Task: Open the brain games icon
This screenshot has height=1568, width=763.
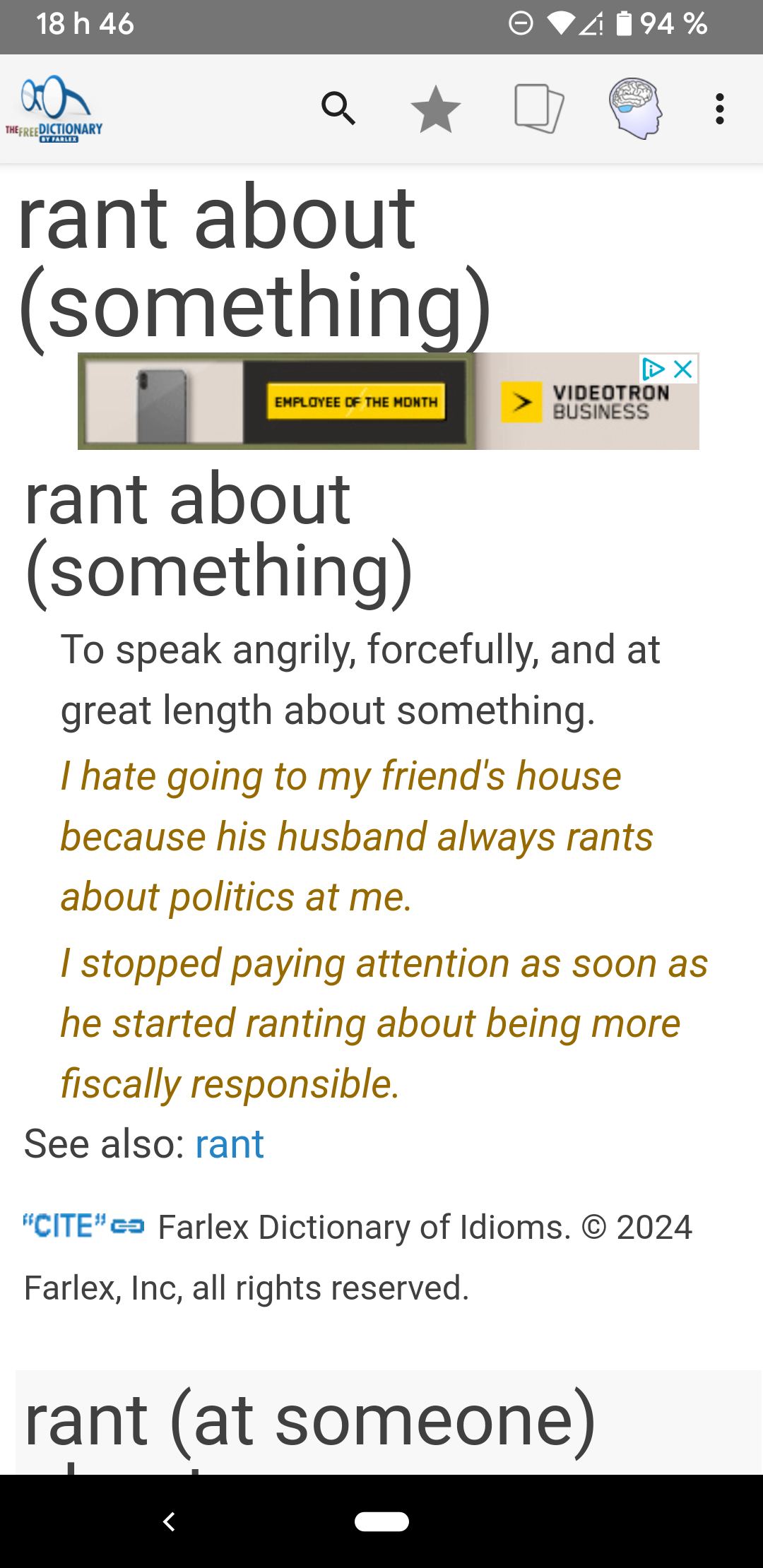Action: 636,109
